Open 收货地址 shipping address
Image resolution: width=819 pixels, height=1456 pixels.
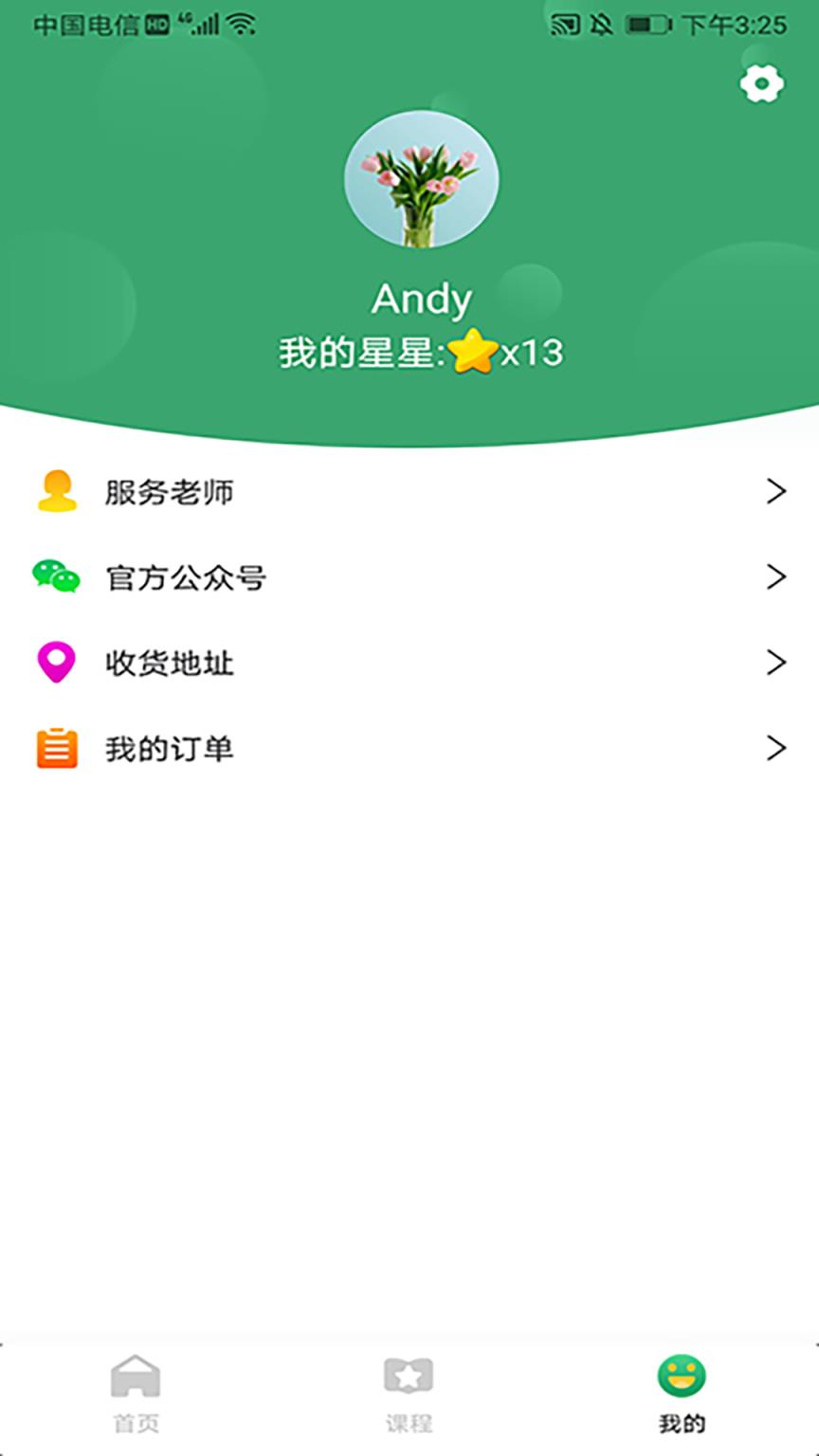coord(409,663)
